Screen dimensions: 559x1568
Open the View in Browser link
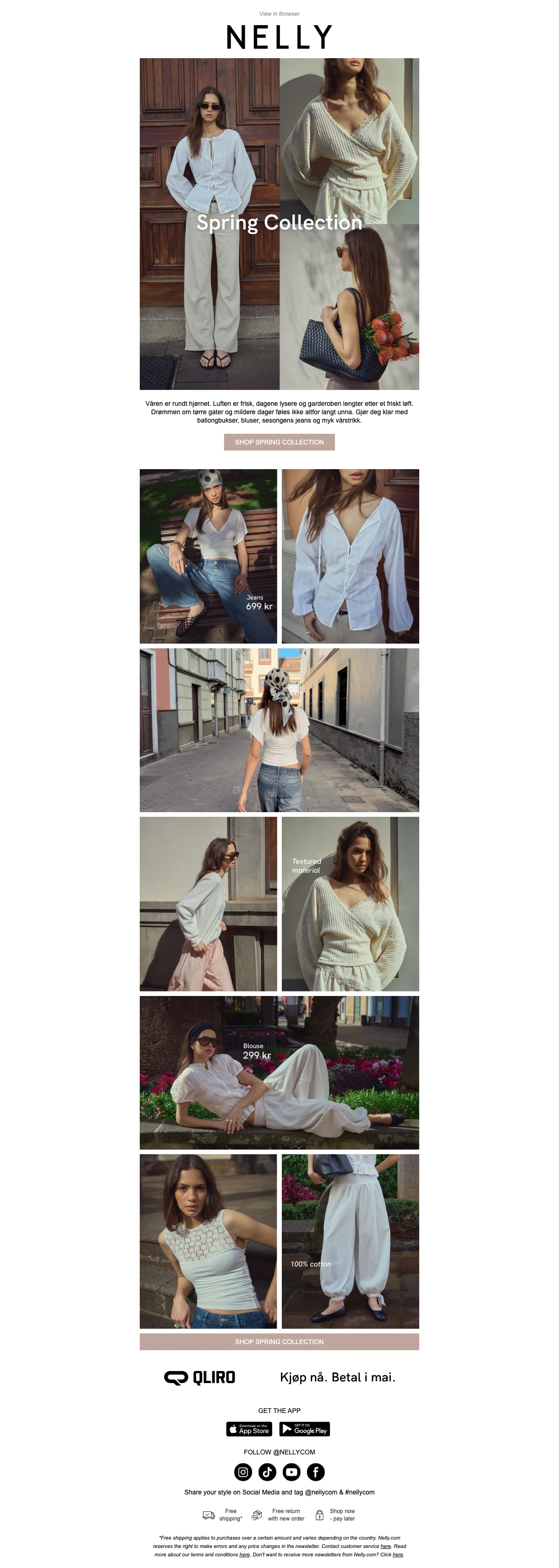pos(279,13)
